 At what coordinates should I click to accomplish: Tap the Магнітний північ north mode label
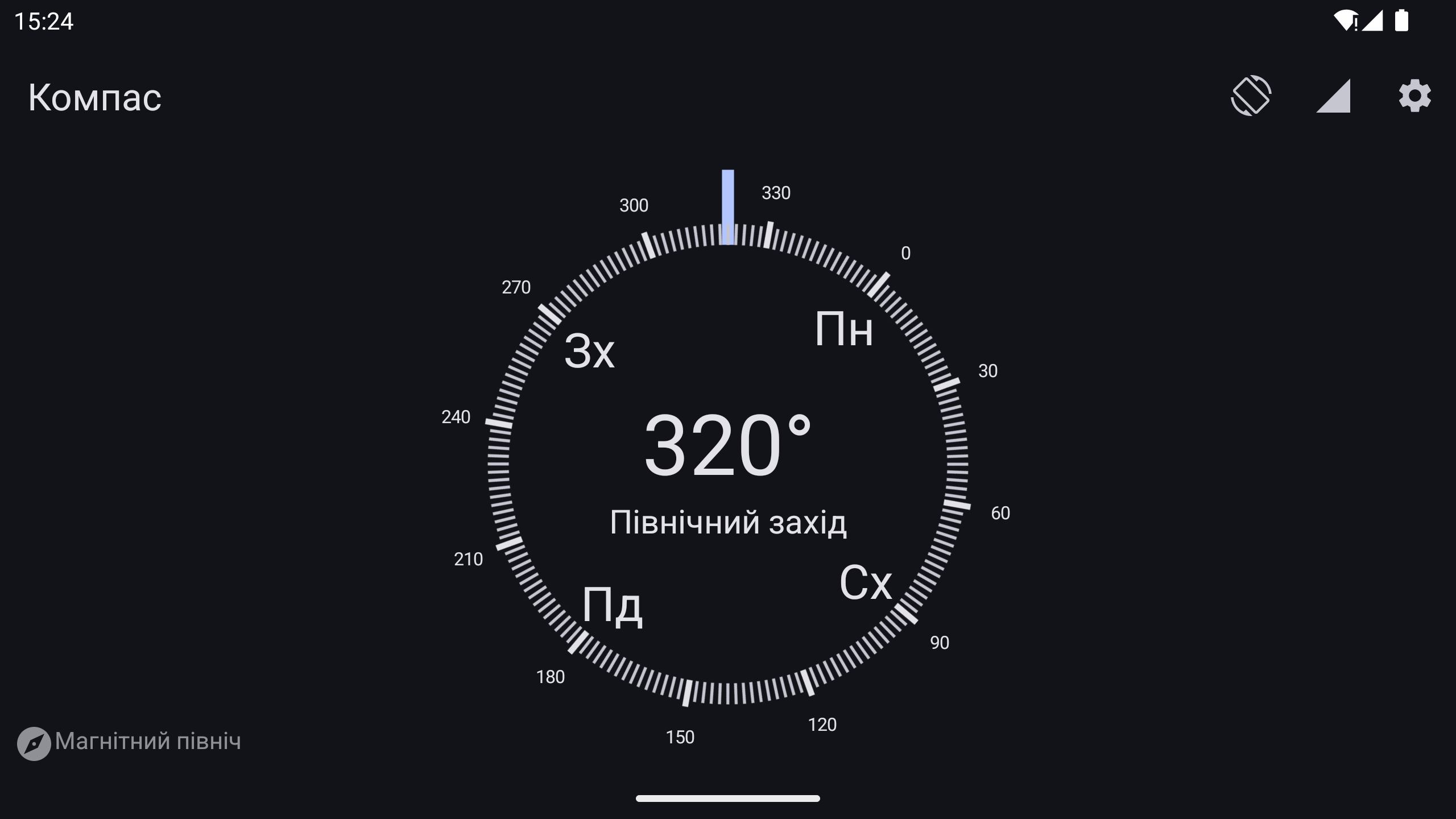[x=130, y=742]
